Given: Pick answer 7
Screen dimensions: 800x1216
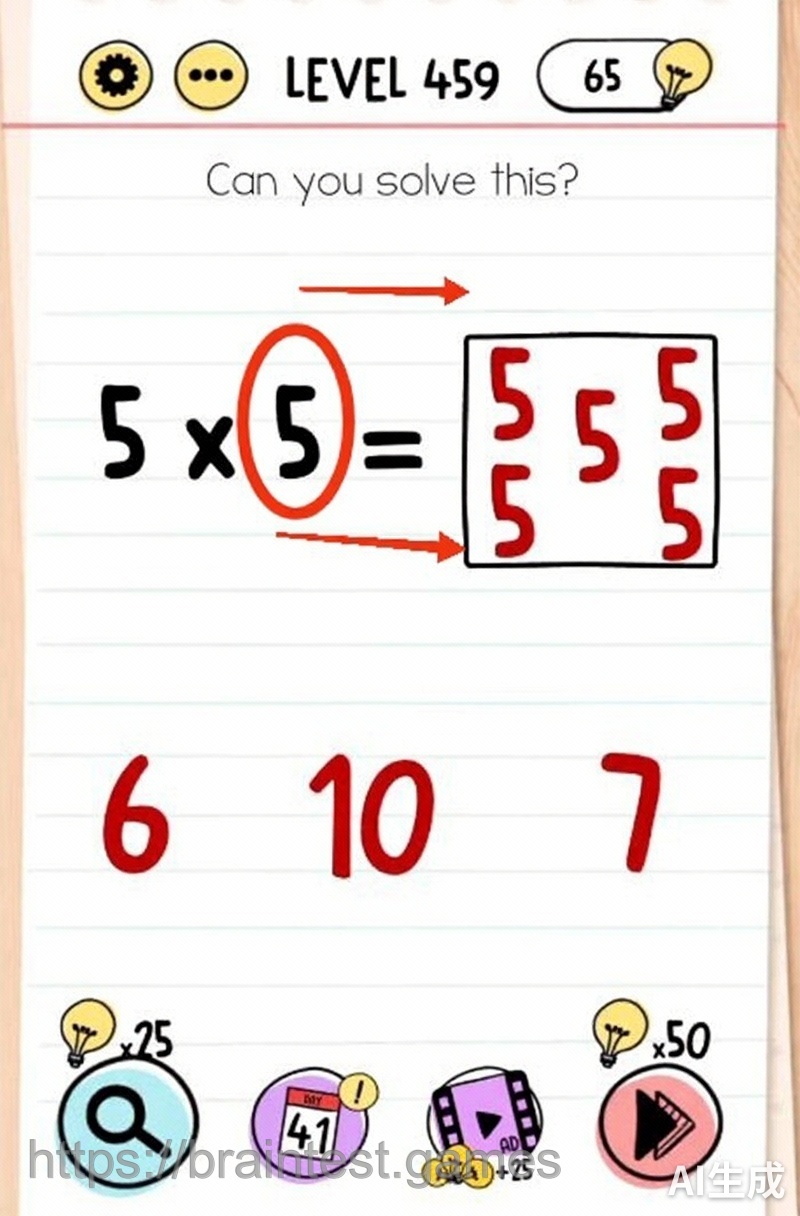Looking at the screenshot, I should 630,813.
